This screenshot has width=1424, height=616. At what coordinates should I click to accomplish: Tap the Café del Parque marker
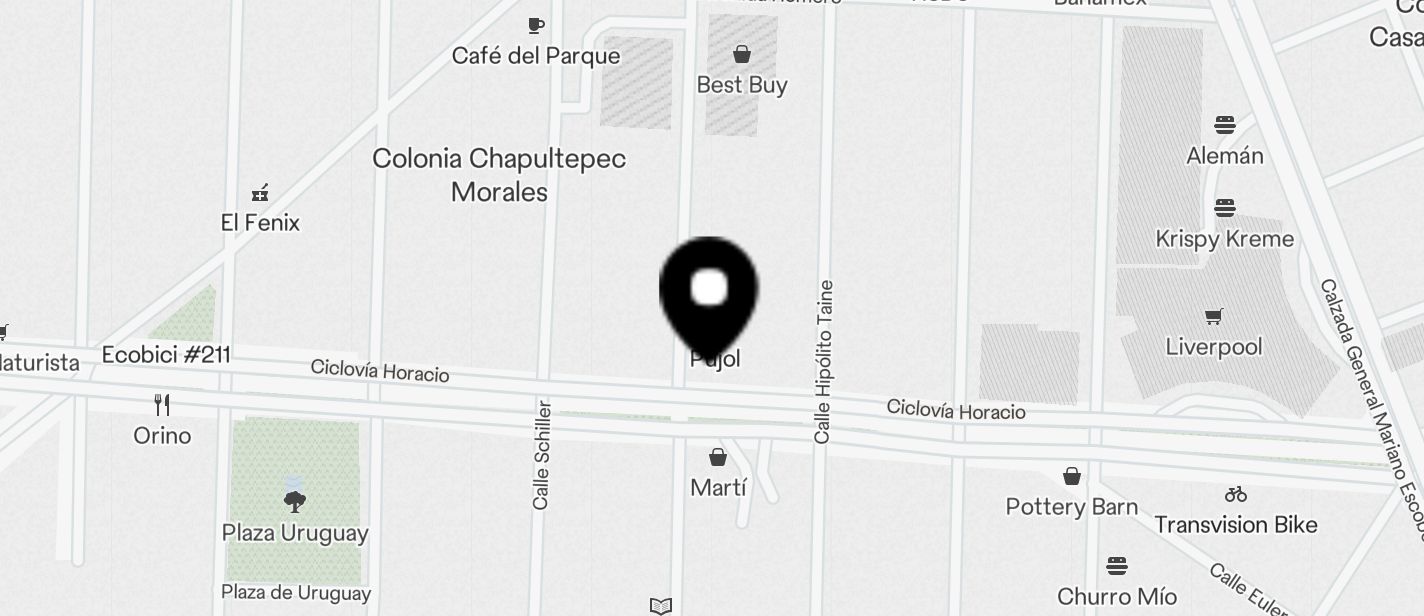click(537, 26)
